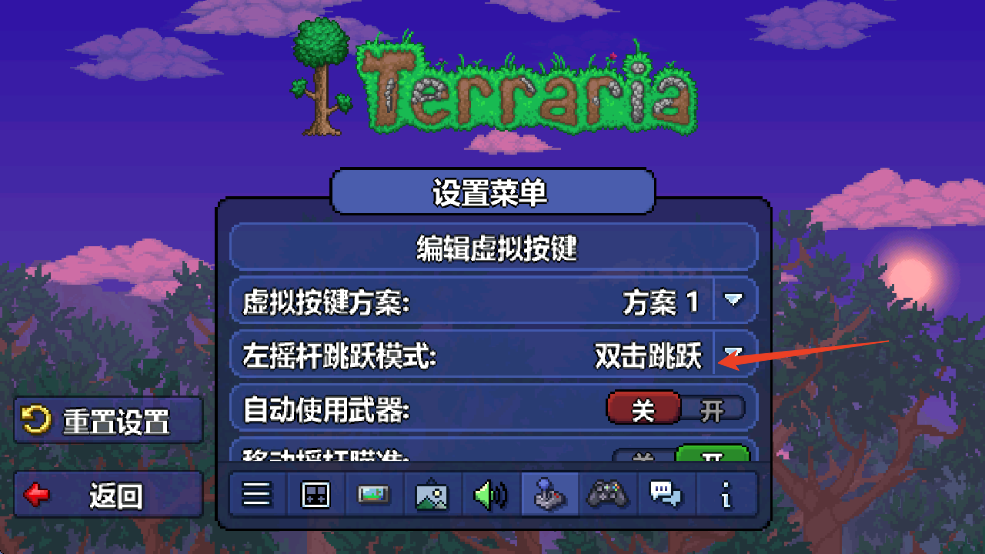Switch to the display screen settings tab
Image resolution: width=985 pixels, height=554 pixels.
[x=374, y=495]
